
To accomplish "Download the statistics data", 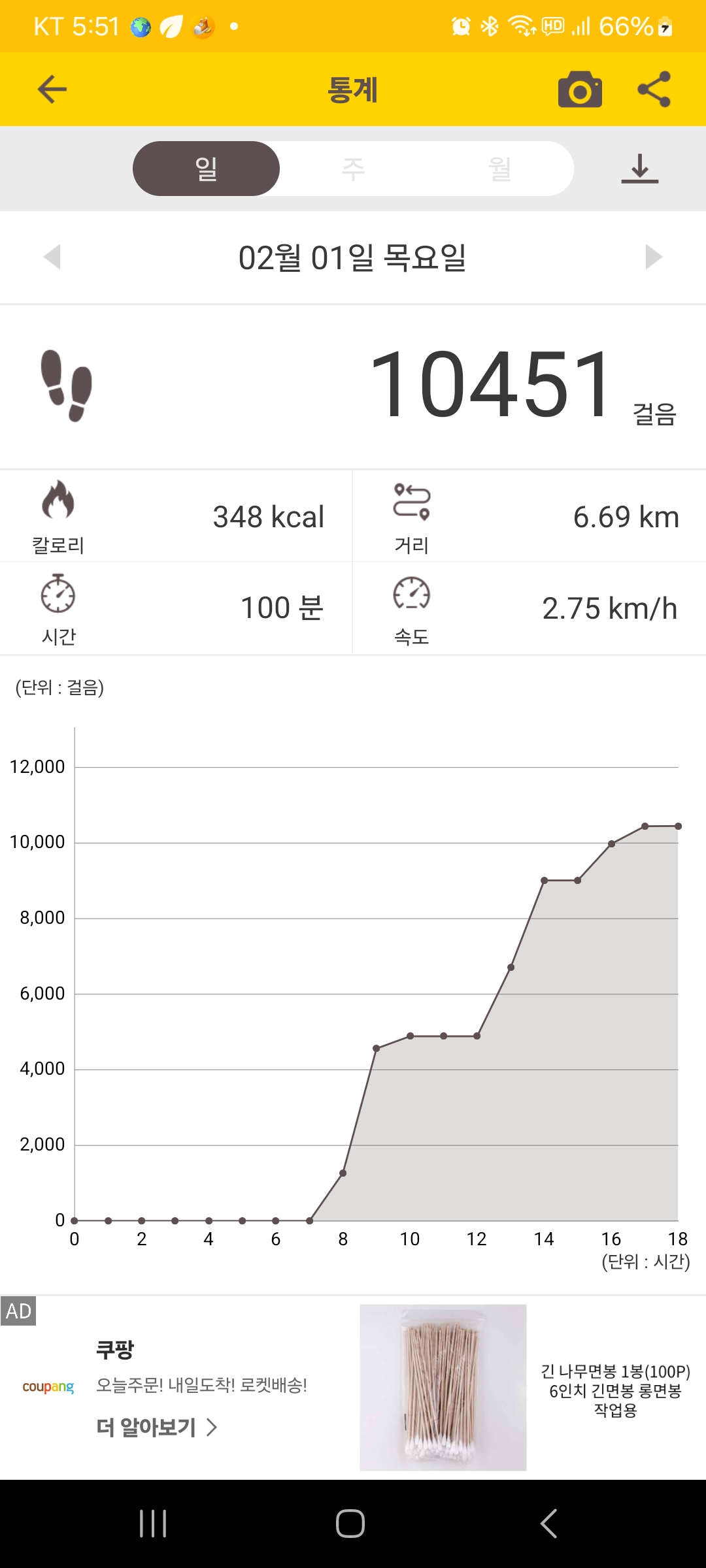I will pyautogui.click(x=639, y=169).
